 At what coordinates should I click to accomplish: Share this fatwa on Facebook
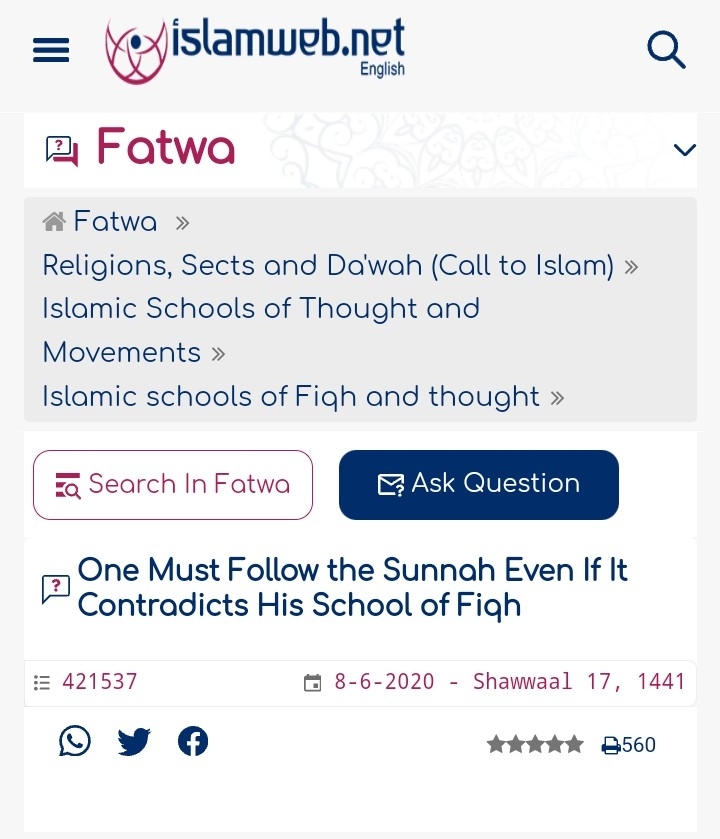click(x=193, y=741)
